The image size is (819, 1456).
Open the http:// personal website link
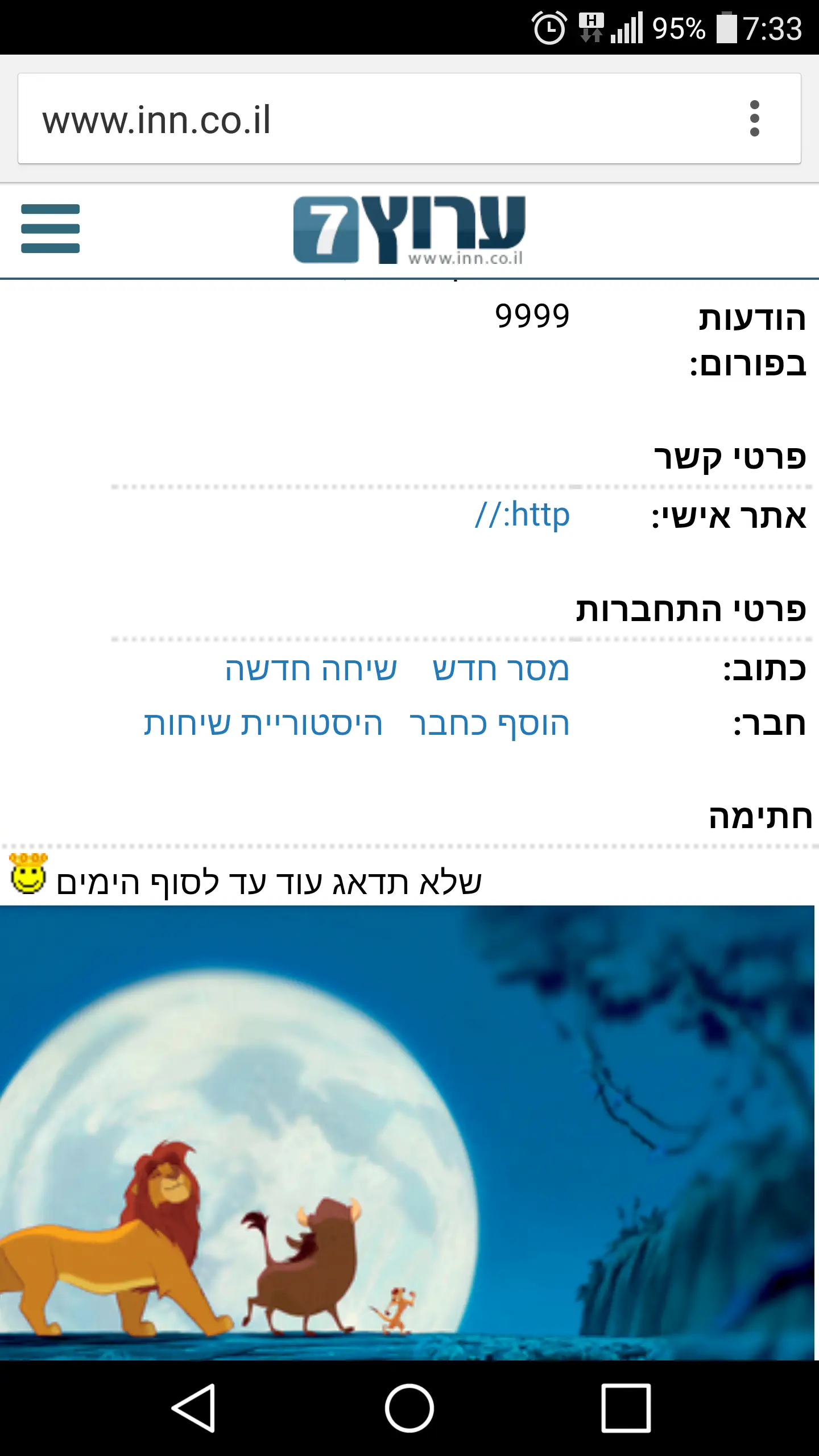522,515
